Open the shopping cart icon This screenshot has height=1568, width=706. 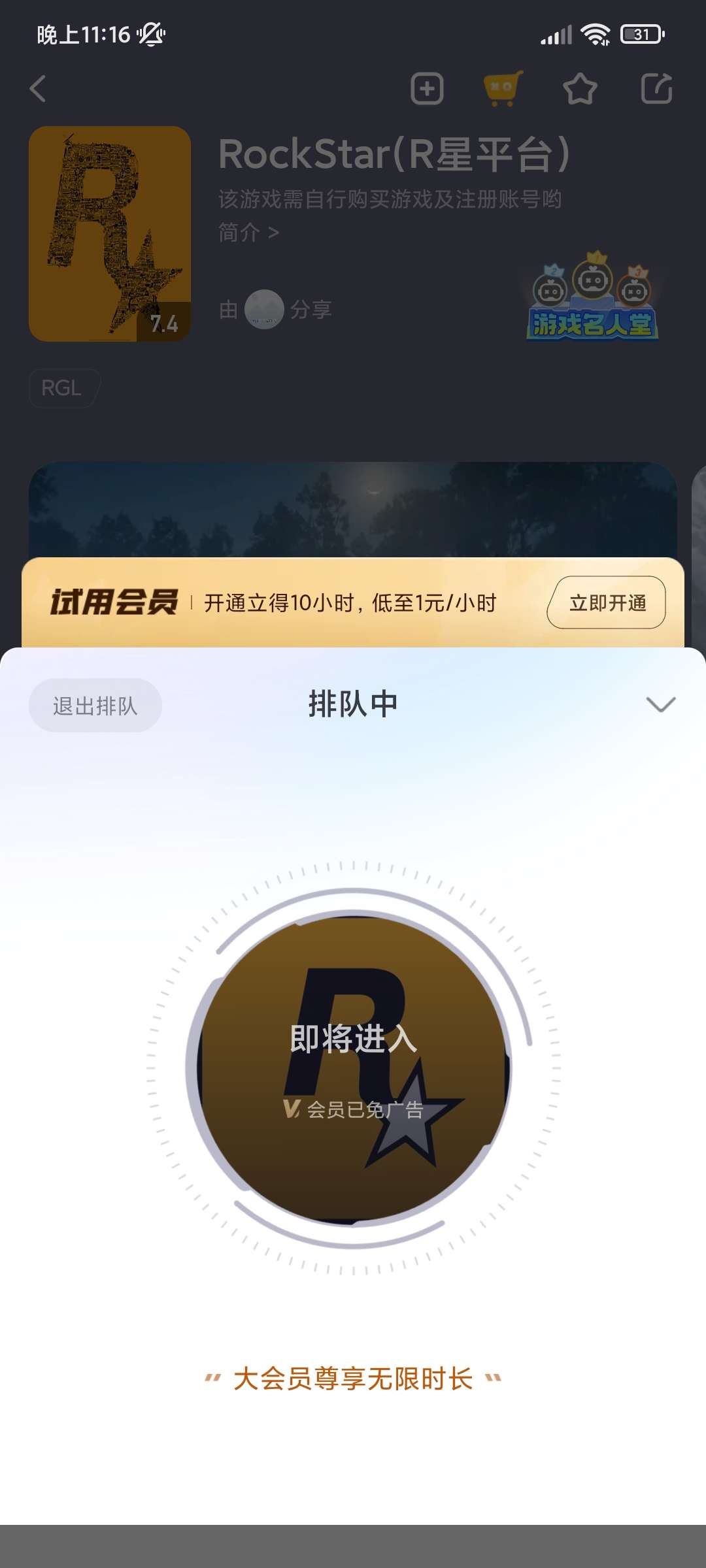click(x=503, y=89)
